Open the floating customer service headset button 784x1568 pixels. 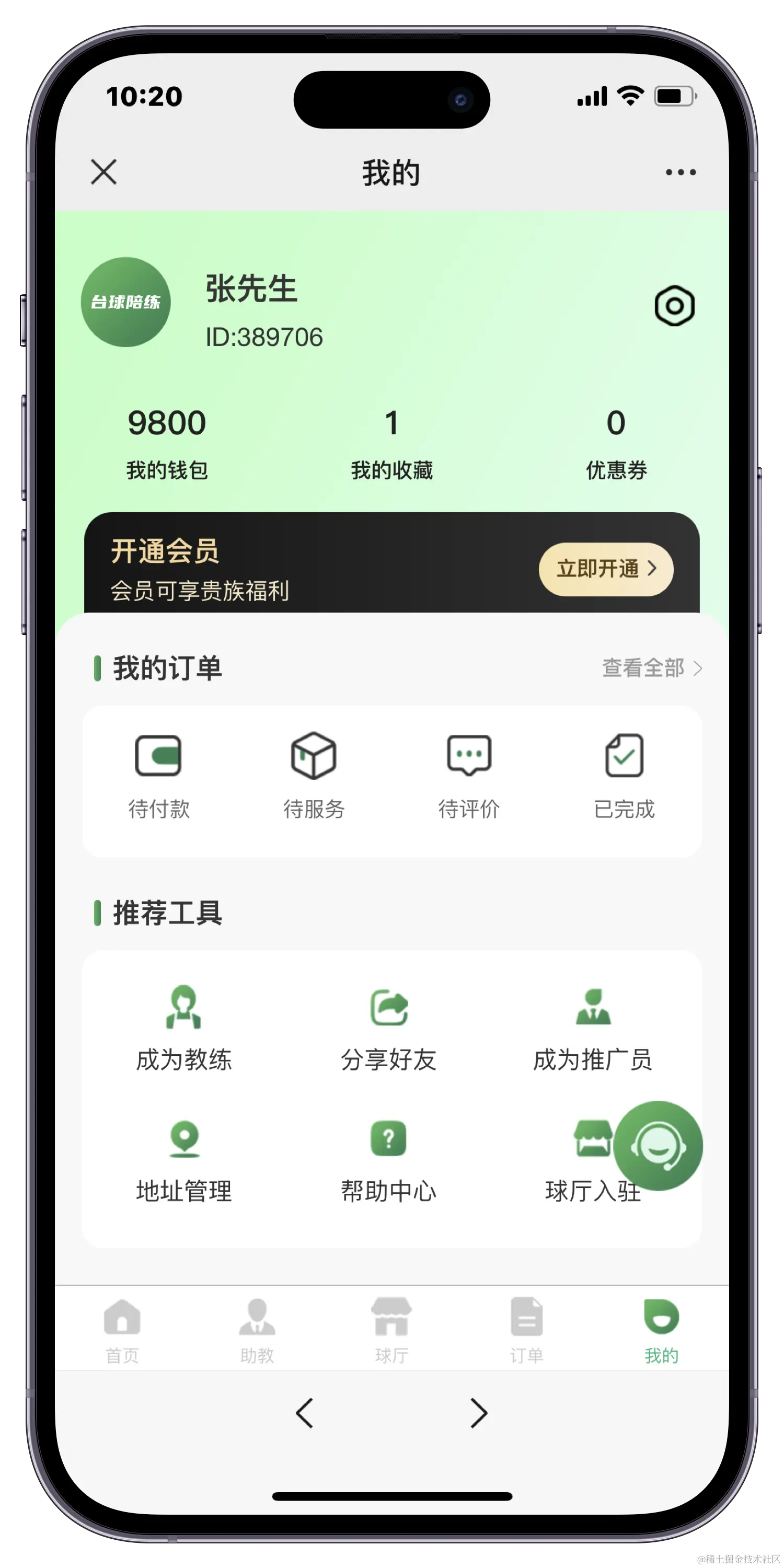(658, 1146)
